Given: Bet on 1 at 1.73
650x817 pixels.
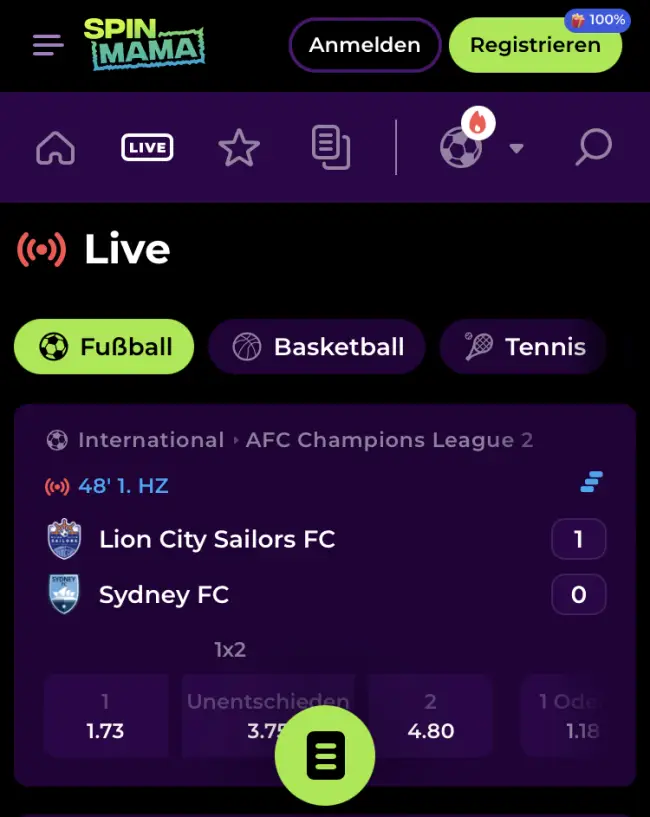Looking at the screenshot, I should [105, 716].
